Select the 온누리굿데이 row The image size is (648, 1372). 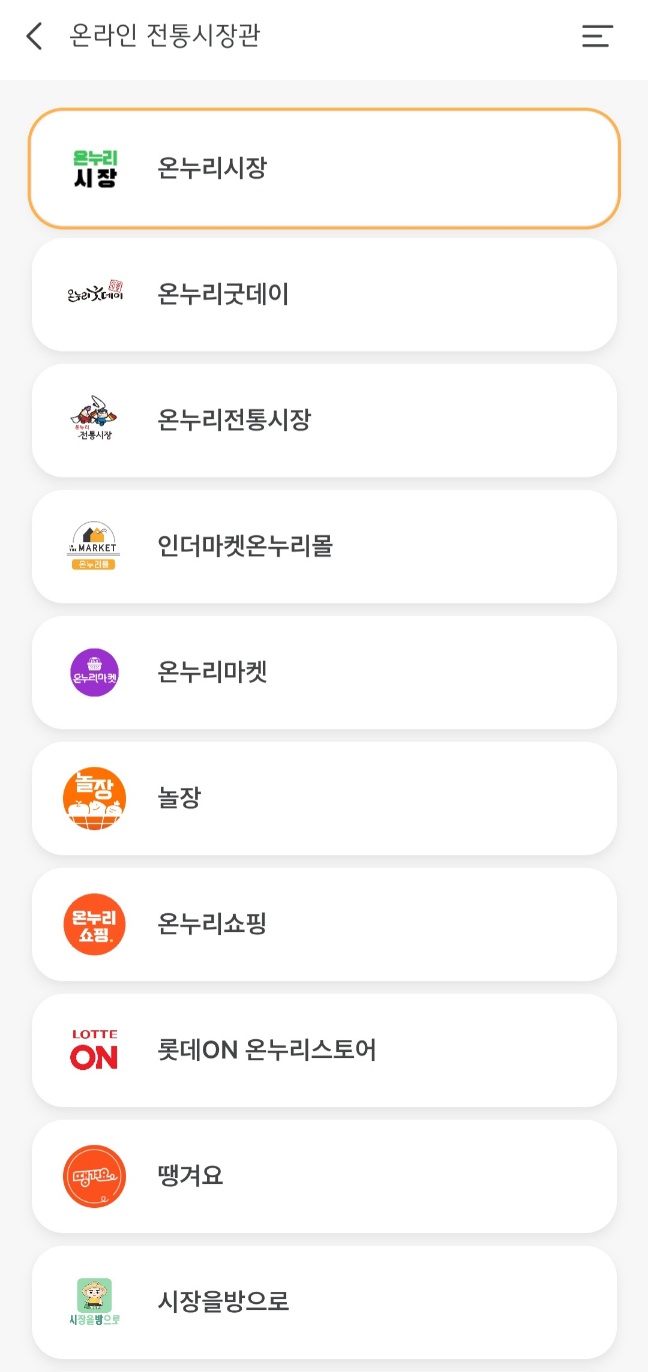[x=324, y=294]
